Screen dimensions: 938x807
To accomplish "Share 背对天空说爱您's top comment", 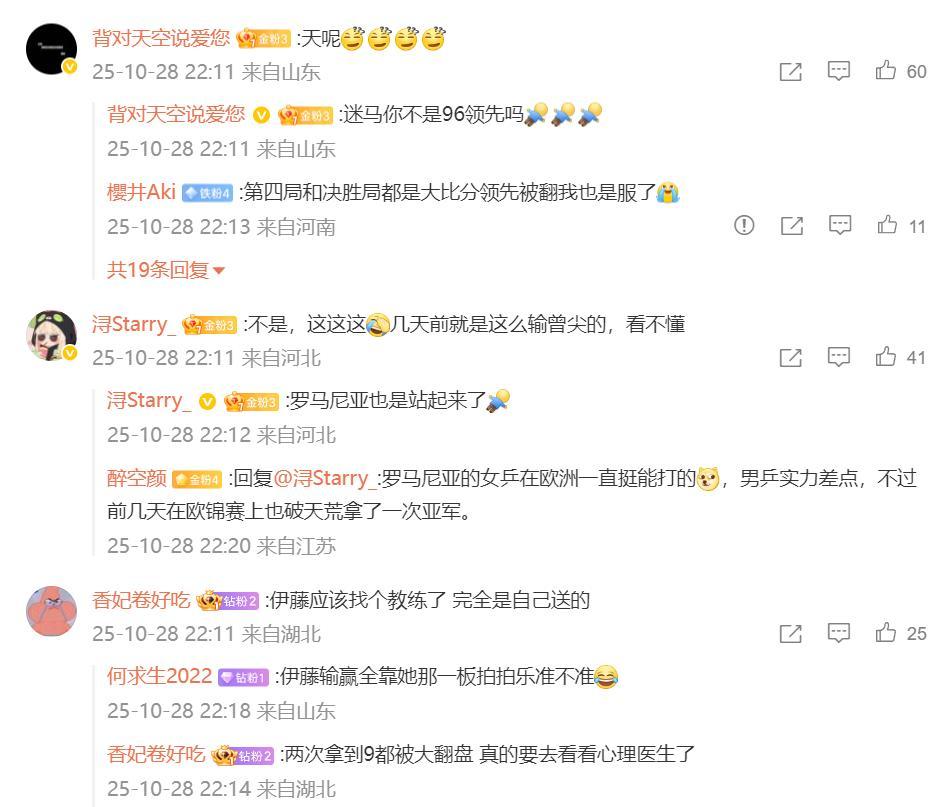I will 791,71.
